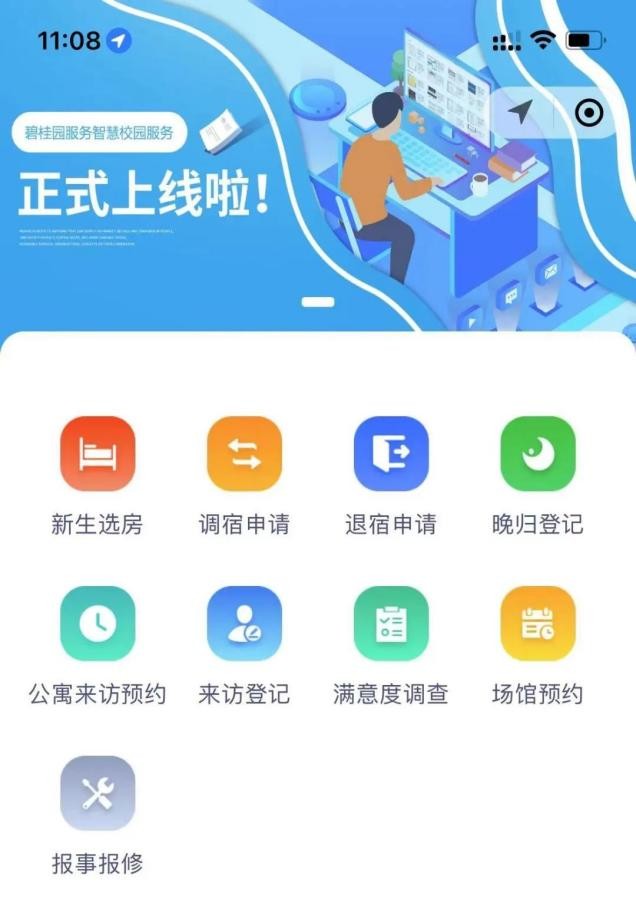
Task: Open 来访登记 visitor registration
Action: point(244,624)
